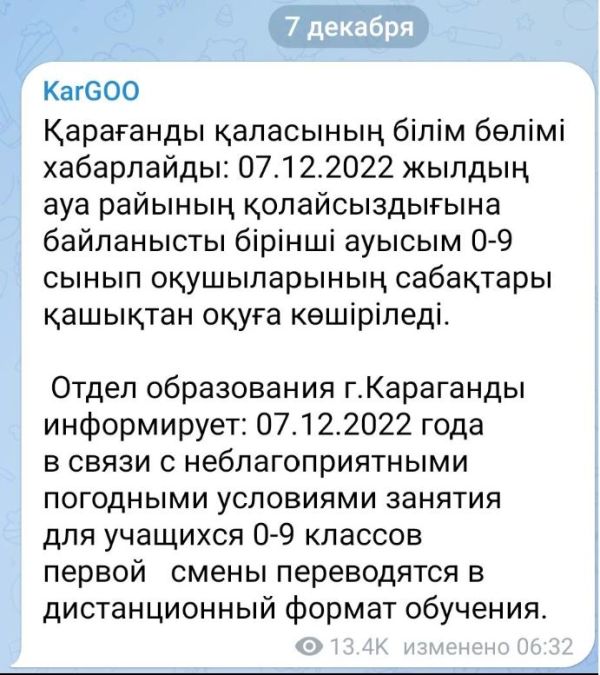Open the KarGOO channel name
The width and height of the screenshot is (600, 675).
click(x=93, y=91)
